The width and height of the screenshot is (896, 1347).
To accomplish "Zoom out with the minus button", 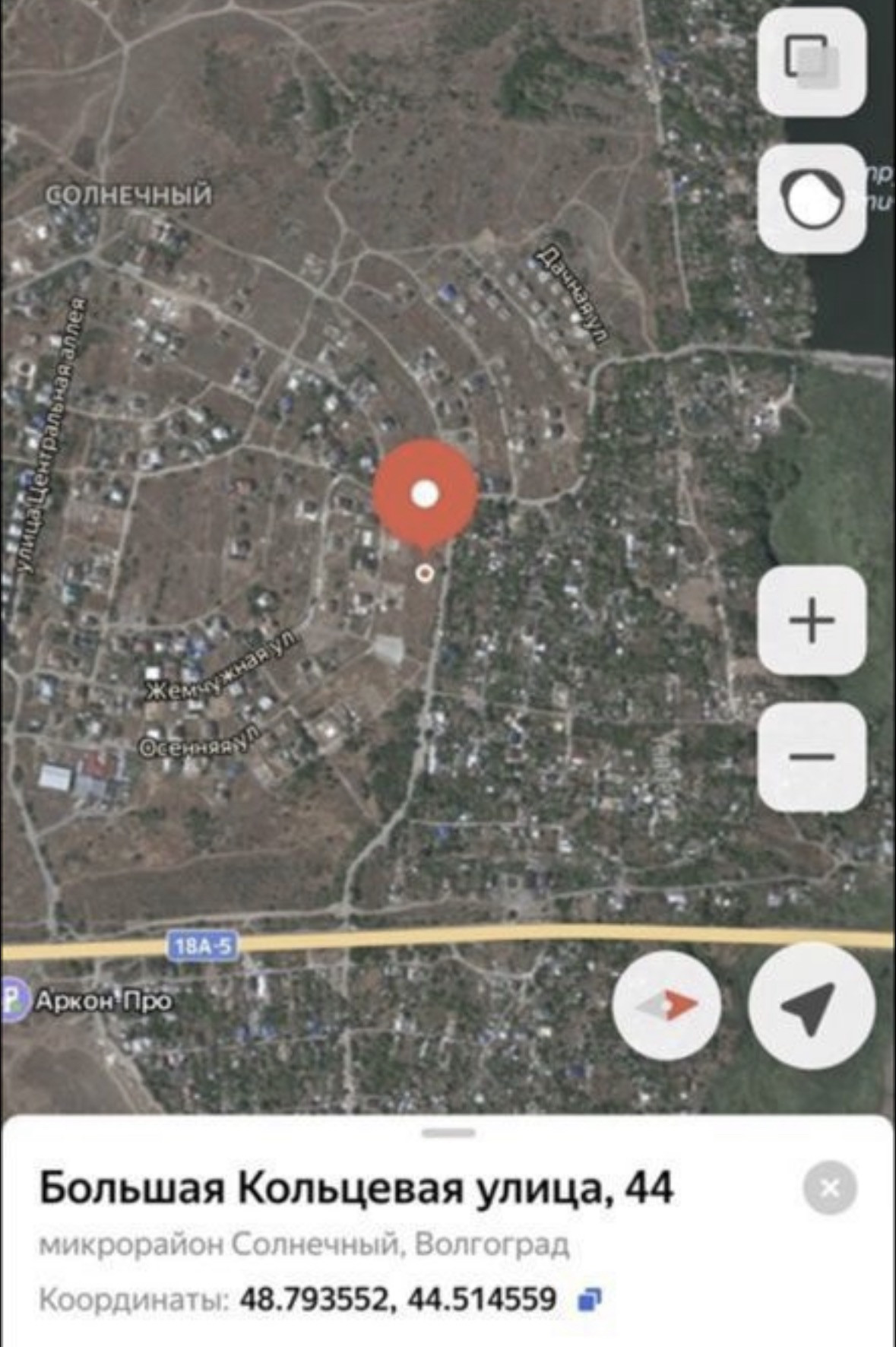I will point(812,756).
